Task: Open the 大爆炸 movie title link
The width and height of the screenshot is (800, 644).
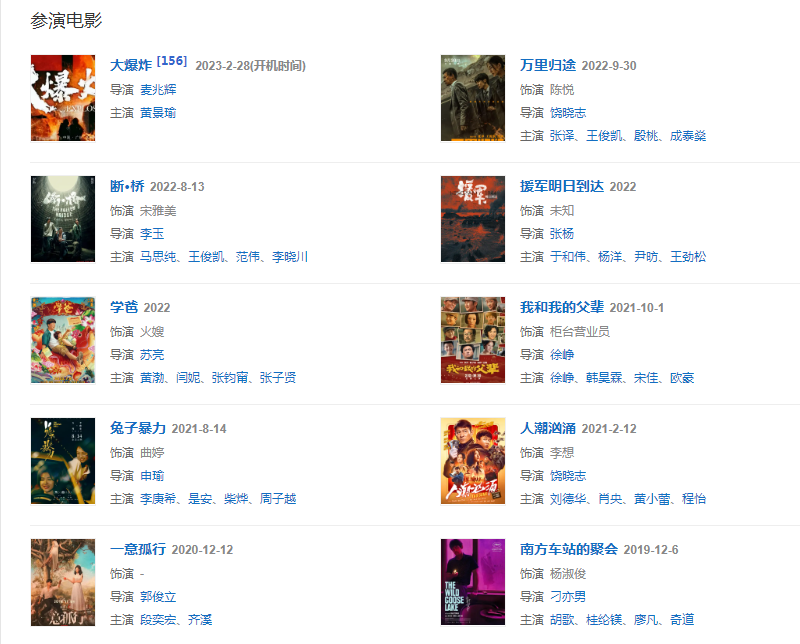Action: pos(131,66)
